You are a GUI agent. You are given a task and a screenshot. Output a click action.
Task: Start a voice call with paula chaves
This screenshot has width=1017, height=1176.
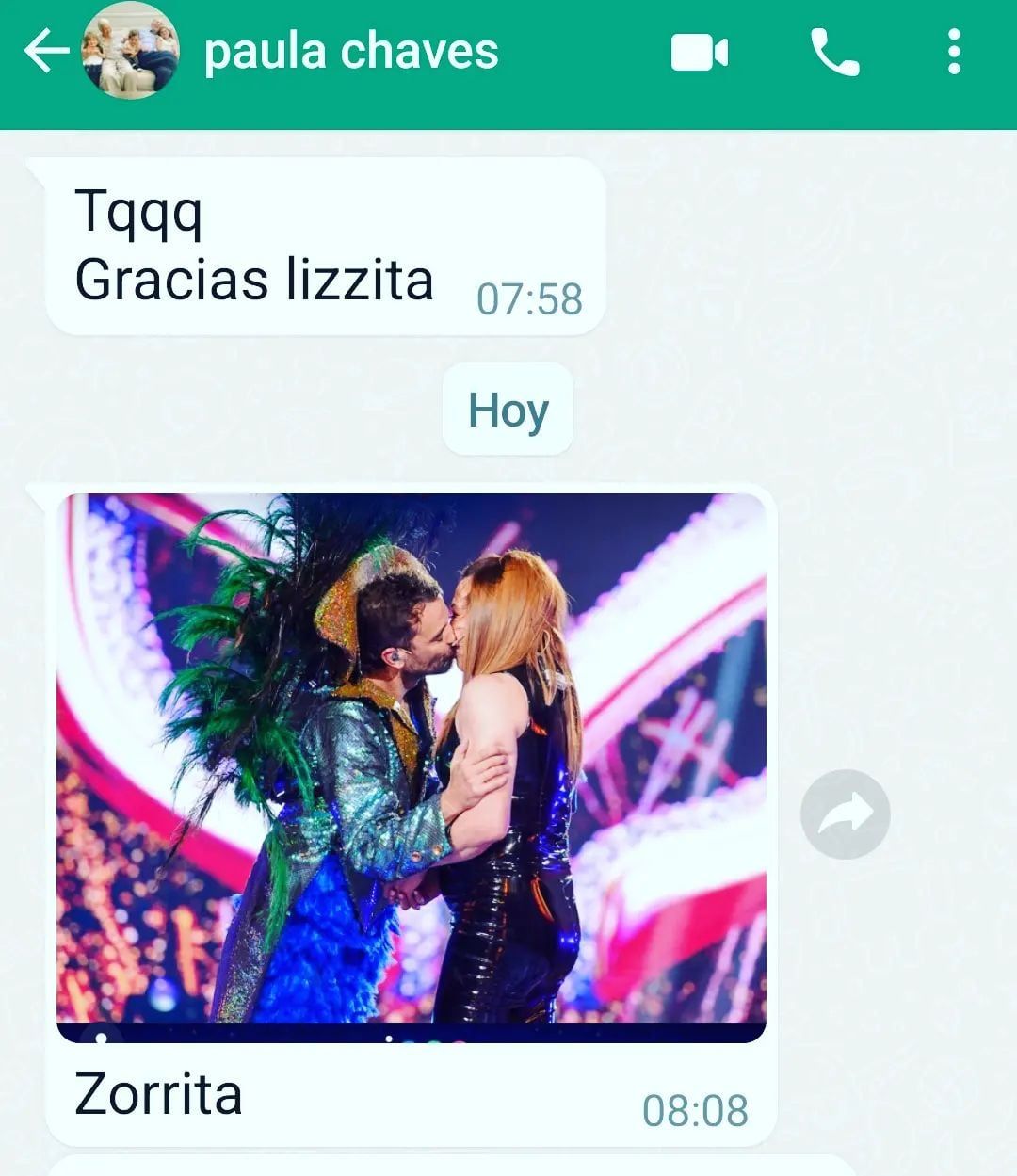pyautogui.click(x=836, y=54)
